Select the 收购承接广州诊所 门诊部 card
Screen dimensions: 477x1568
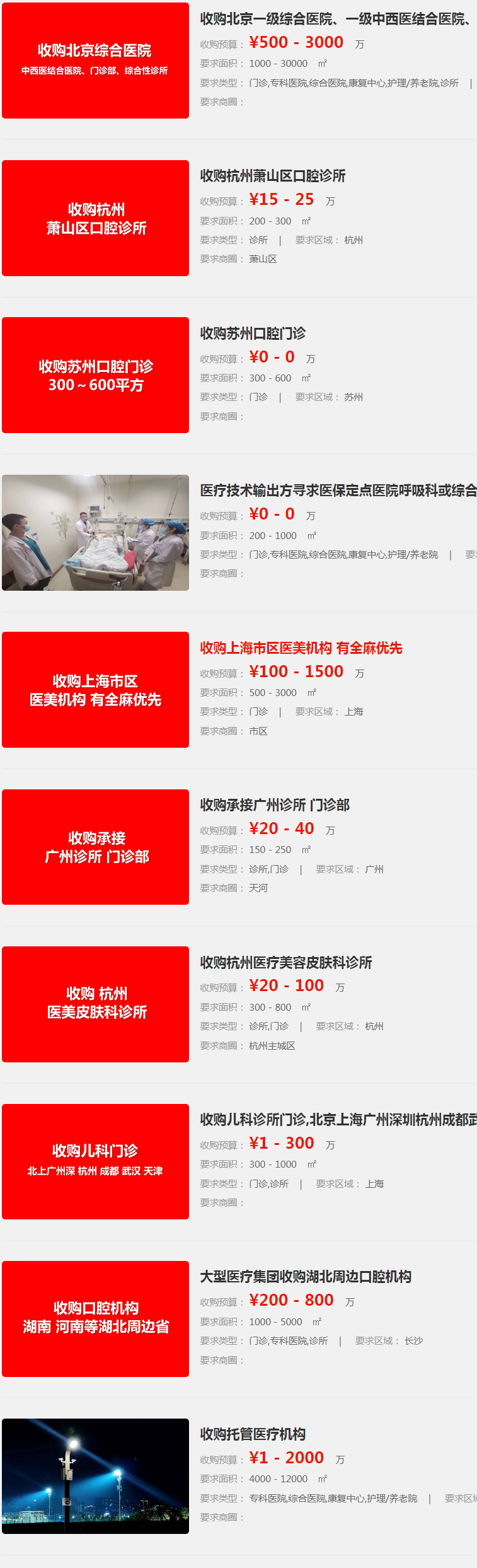95,847
